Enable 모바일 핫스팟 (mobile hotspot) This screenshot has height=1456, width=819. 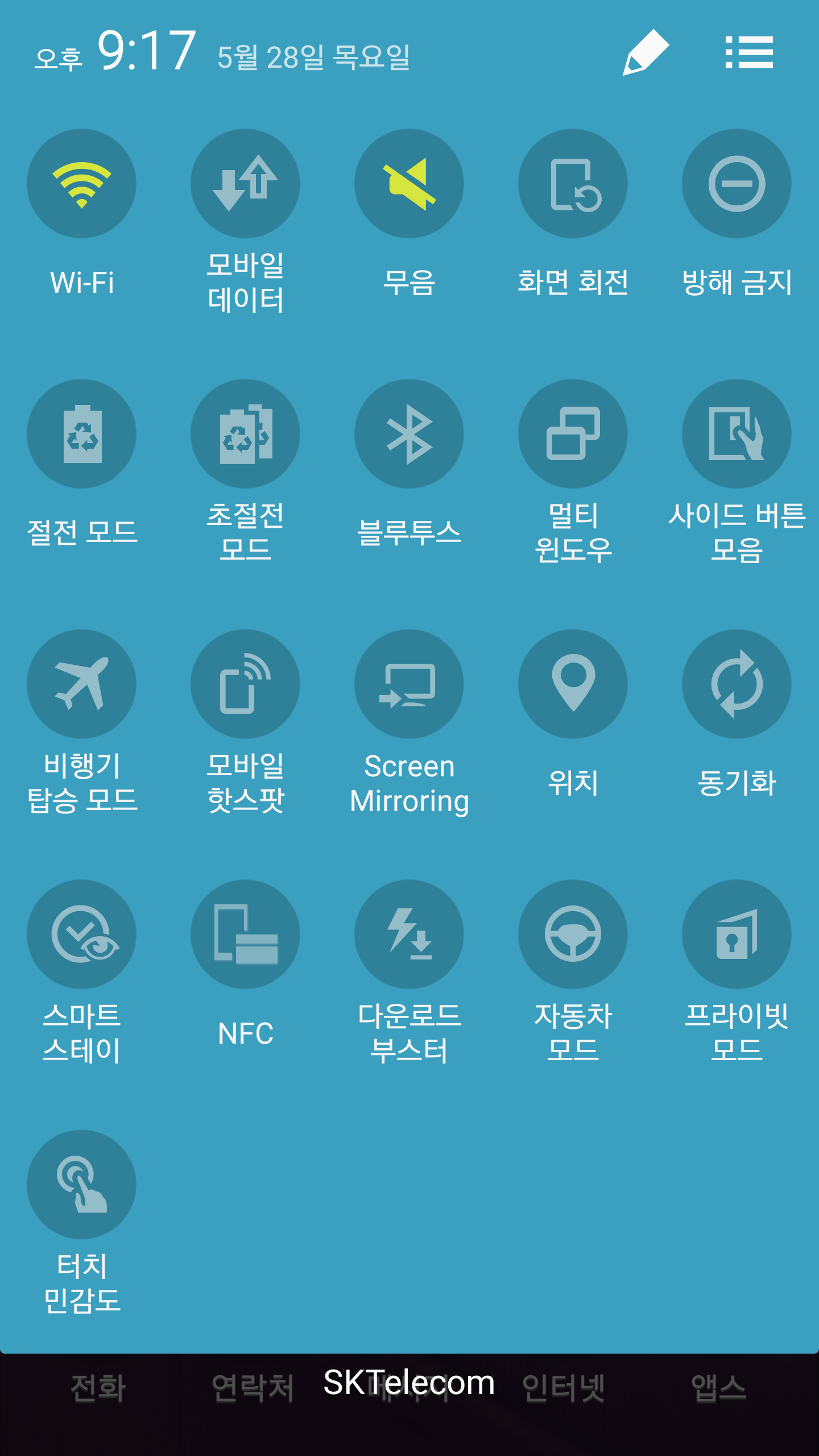tap(245, 684)
